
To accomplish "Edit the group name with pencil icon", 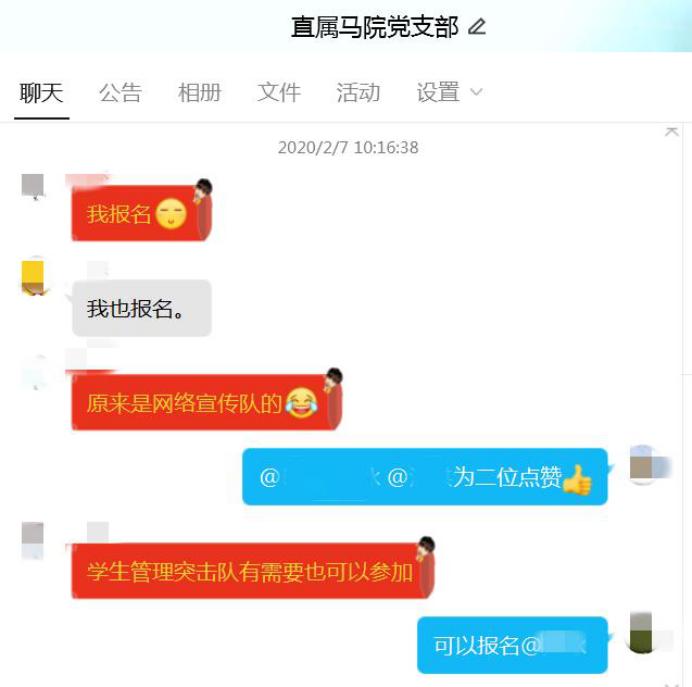I will tap(478, 27).
